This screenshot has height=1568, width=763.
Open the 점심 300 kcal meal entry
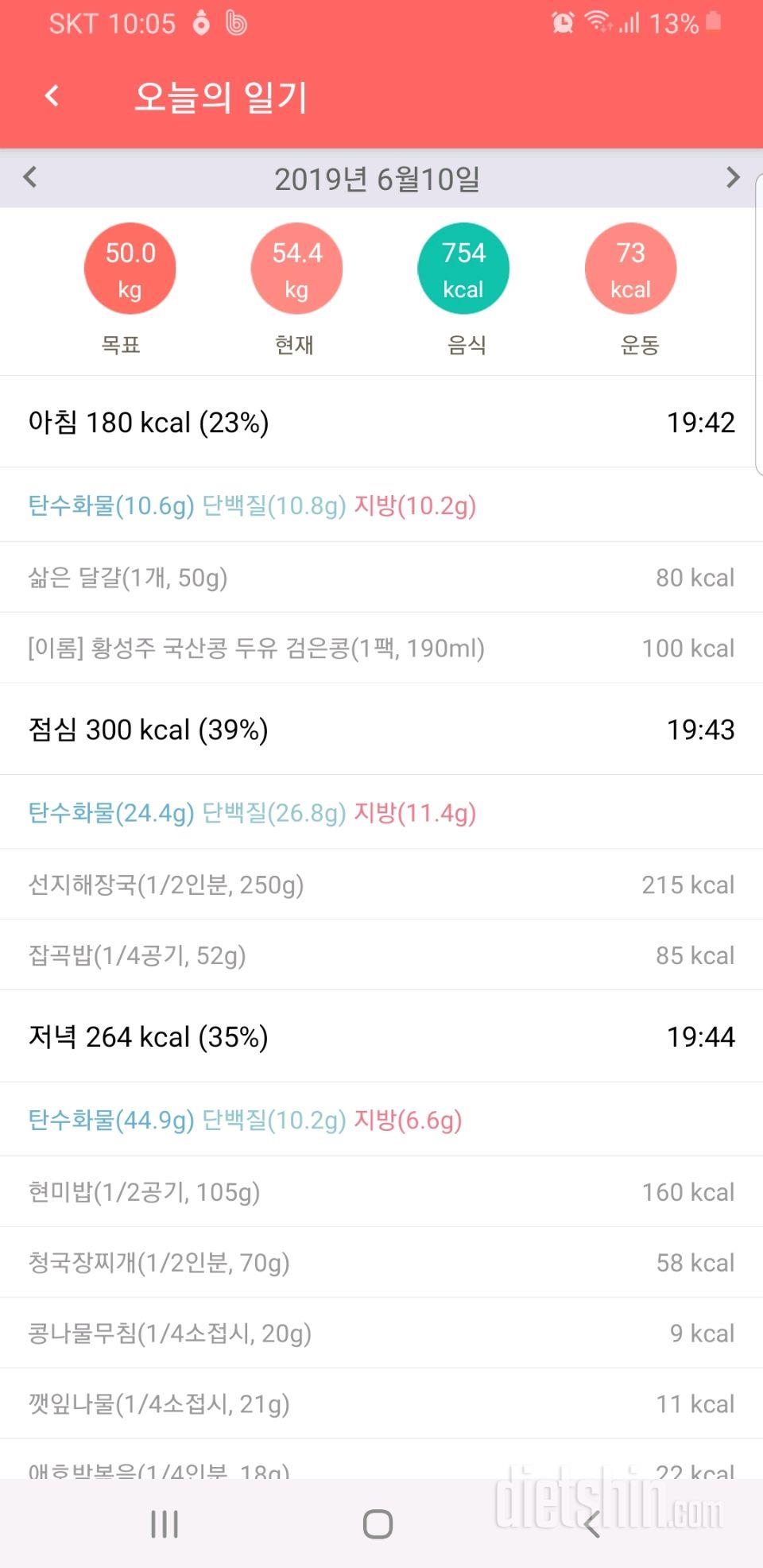point(381,730)
